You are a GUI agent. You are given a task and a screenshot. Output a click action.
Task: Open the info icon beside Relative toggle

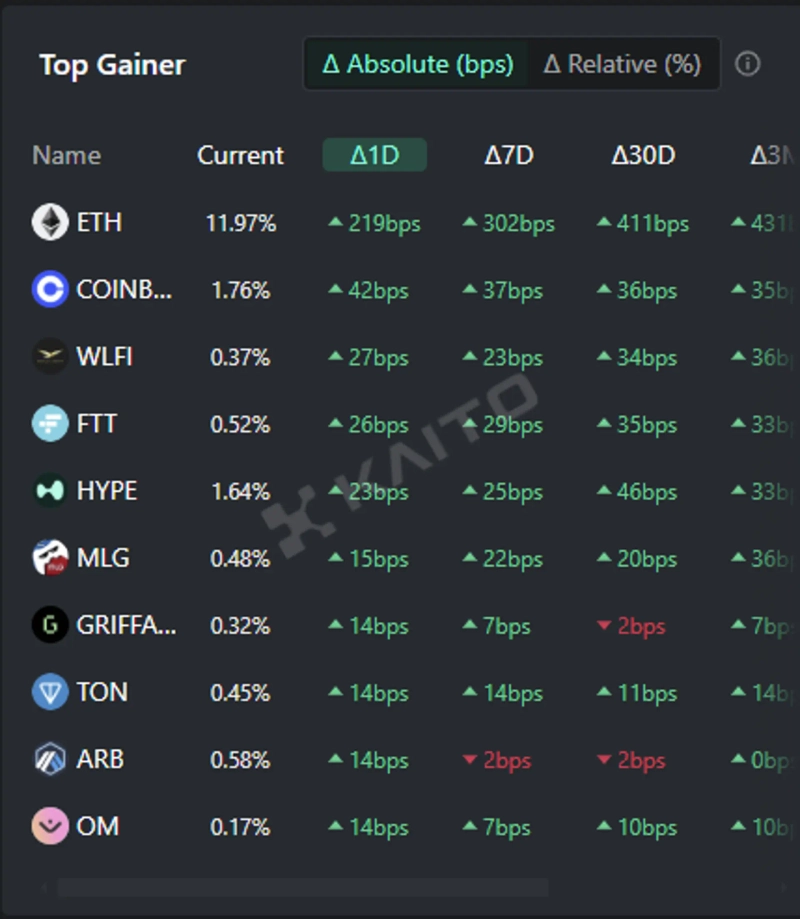coord(747,64)
